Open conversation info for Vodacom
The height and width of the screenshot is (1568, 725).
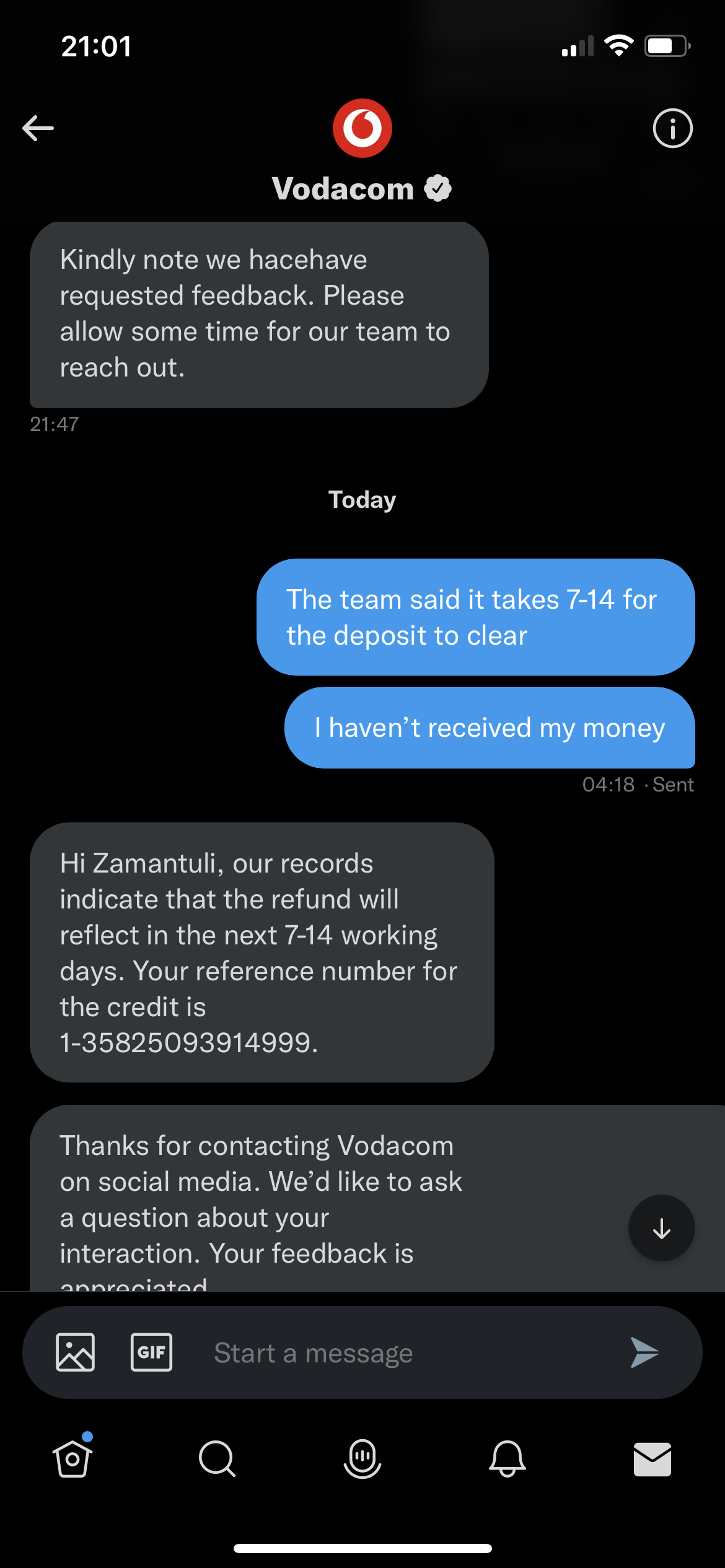[672, 128]
